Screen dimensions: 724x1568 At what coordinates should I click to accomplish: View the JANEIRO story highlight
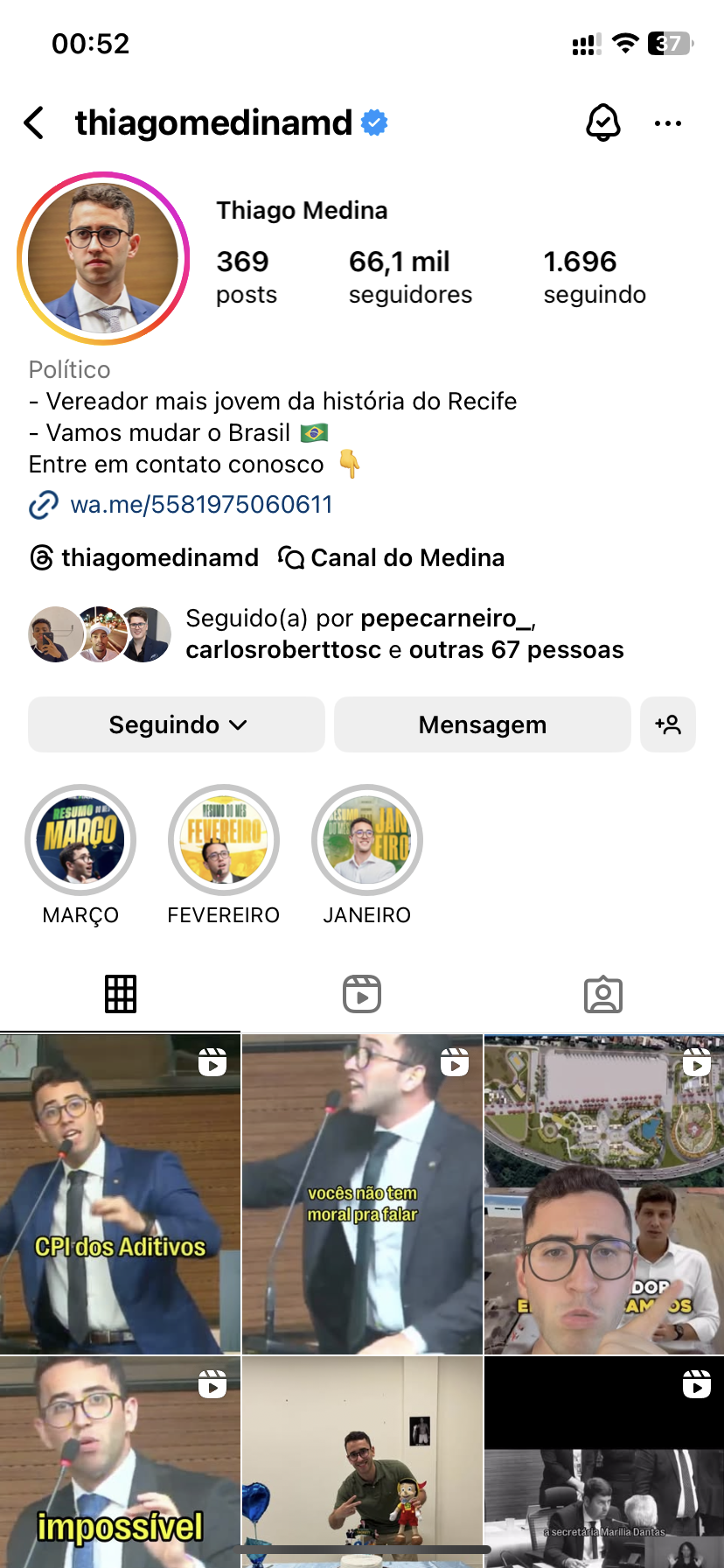point(367,840)
